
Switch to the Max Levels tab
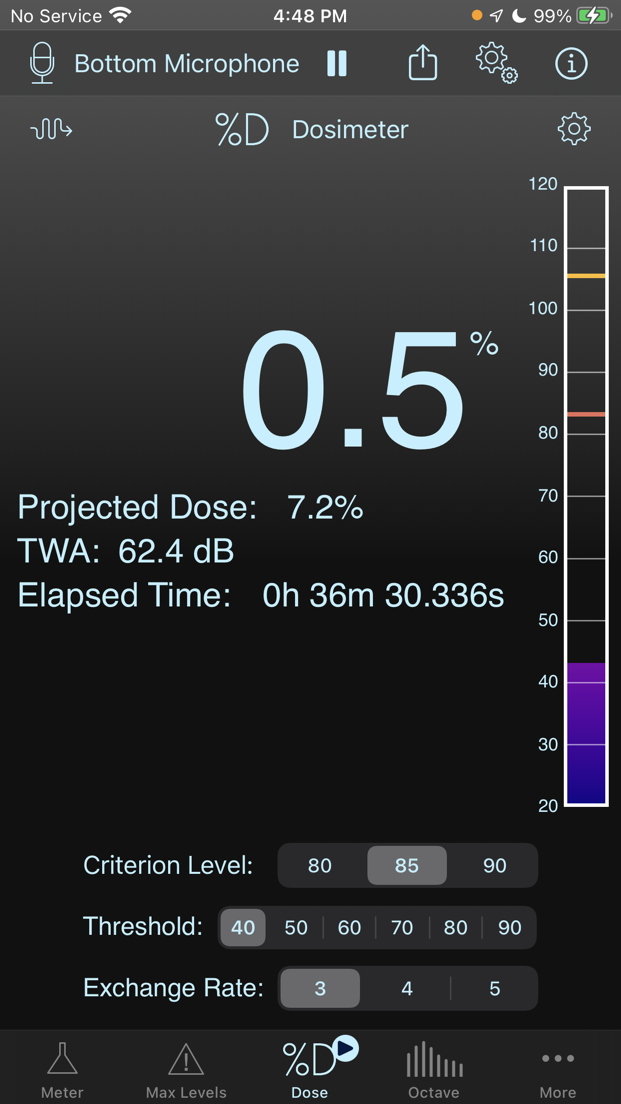pyautogui.click(x=186, y=1069)
